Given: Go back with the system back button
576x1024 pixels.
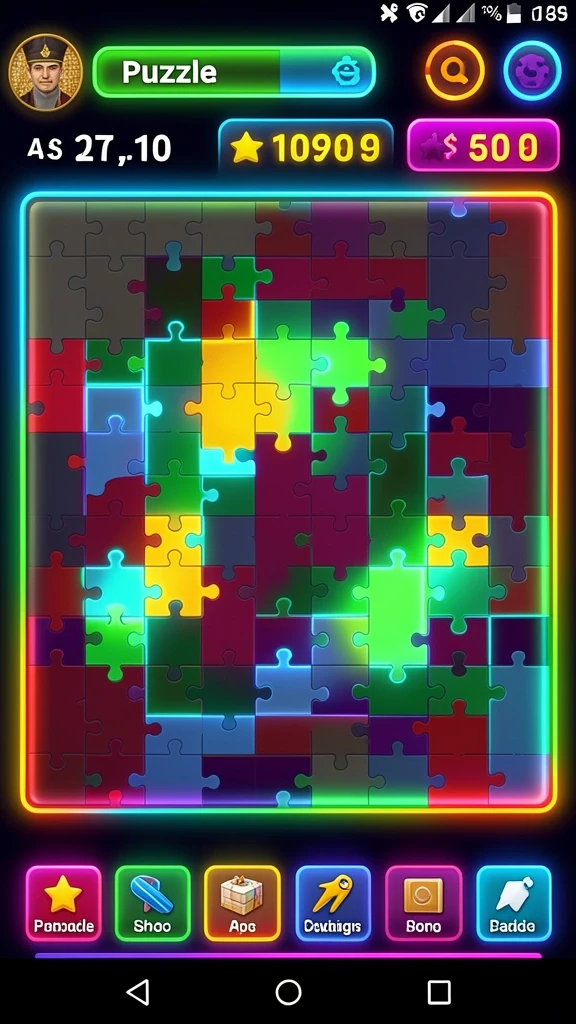Looking at the screenshot, I should pos(138,991).
